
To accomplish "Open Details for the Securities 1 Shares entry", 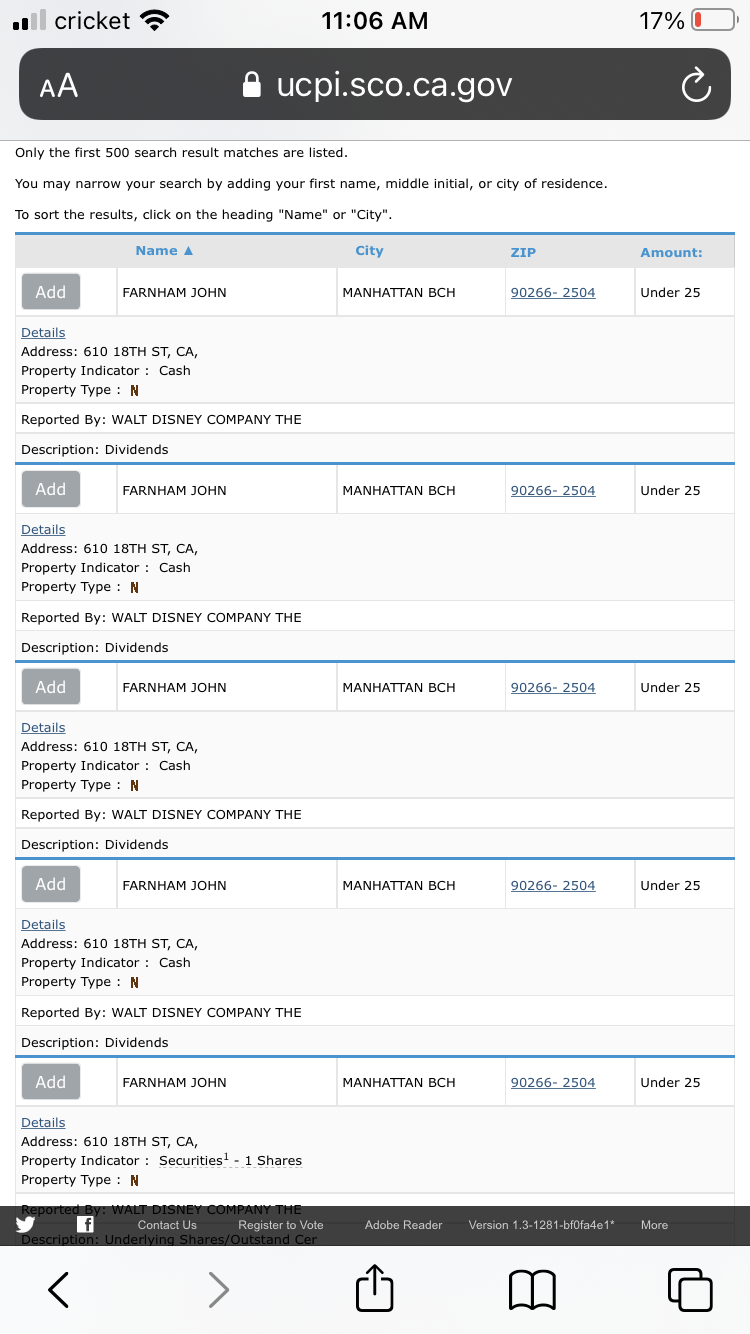I will click(x=43, y=1122).
